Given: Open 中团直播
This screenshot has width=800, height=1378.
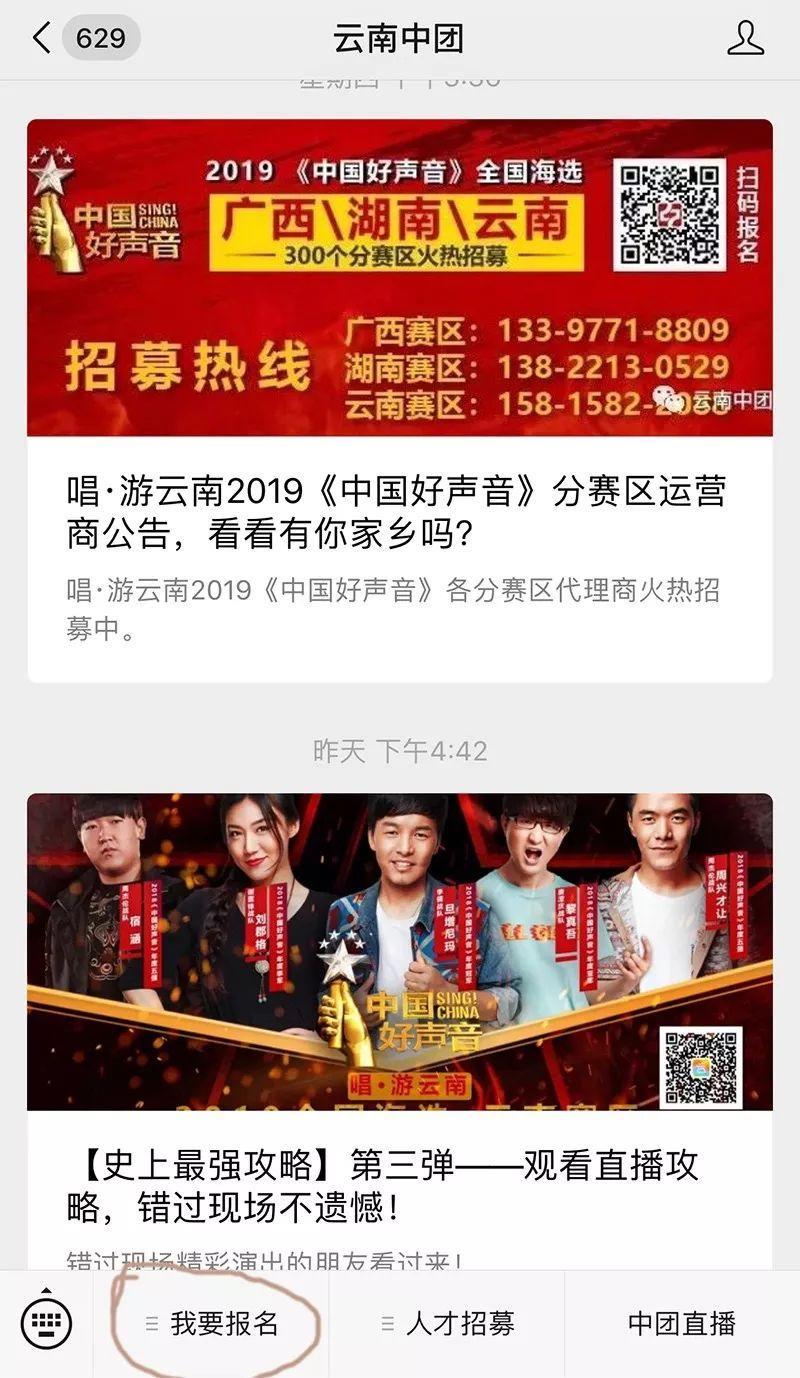Looking at the screenshot, I should point(682,1324).
